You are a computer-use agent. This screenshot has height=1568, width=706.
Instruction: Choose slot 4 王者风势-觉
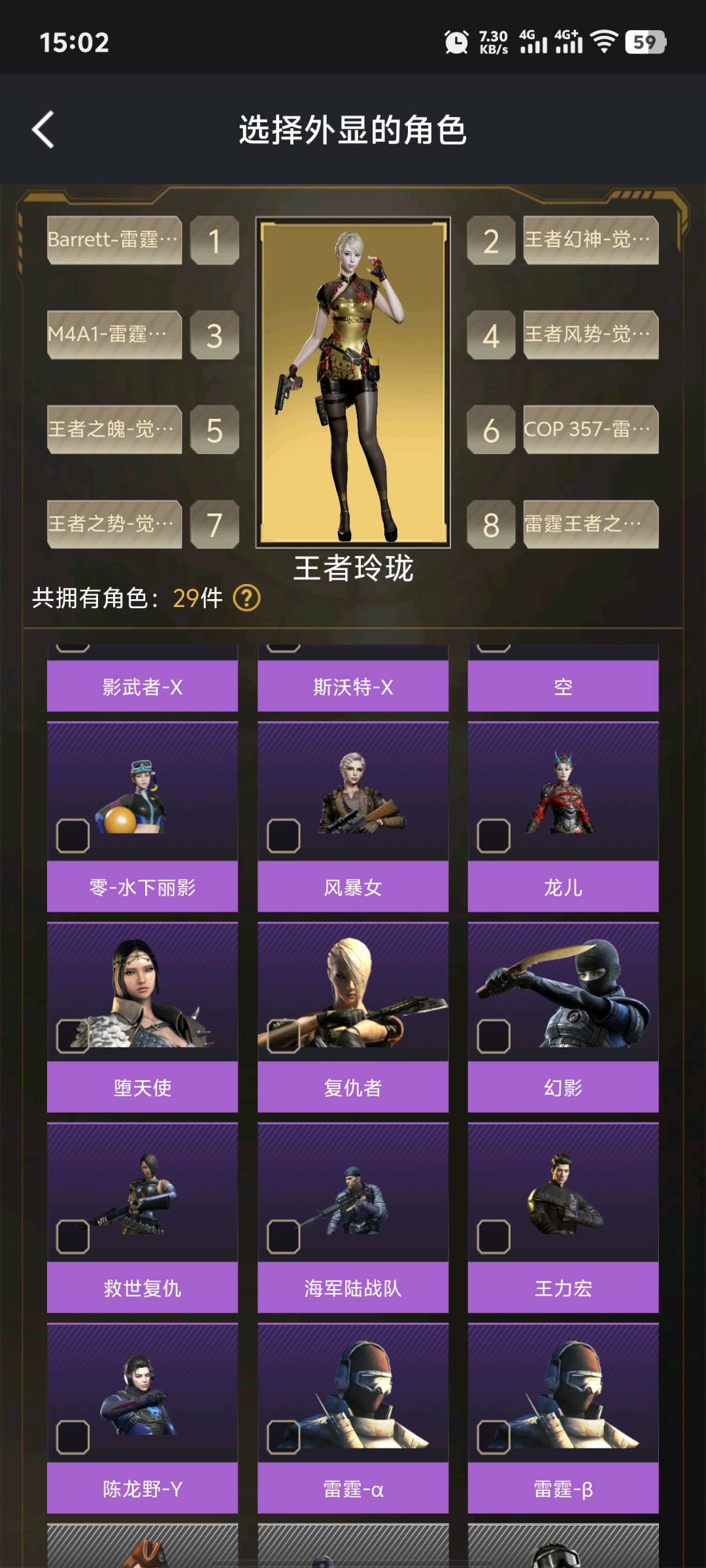click(590, 335)
